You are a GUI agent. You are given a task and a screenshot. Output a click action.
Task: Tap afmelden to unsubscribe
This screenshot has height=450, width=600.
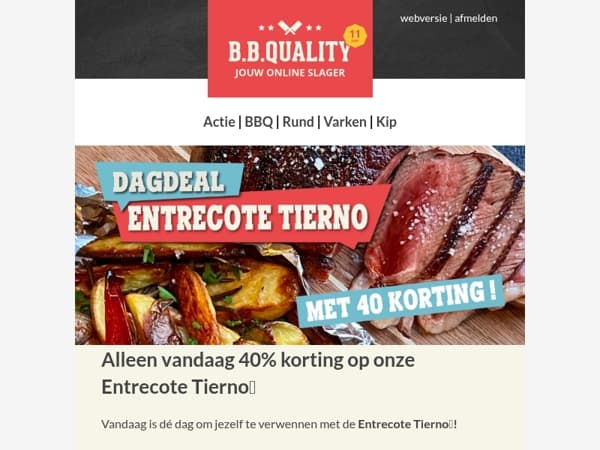(x=476, y=18)
